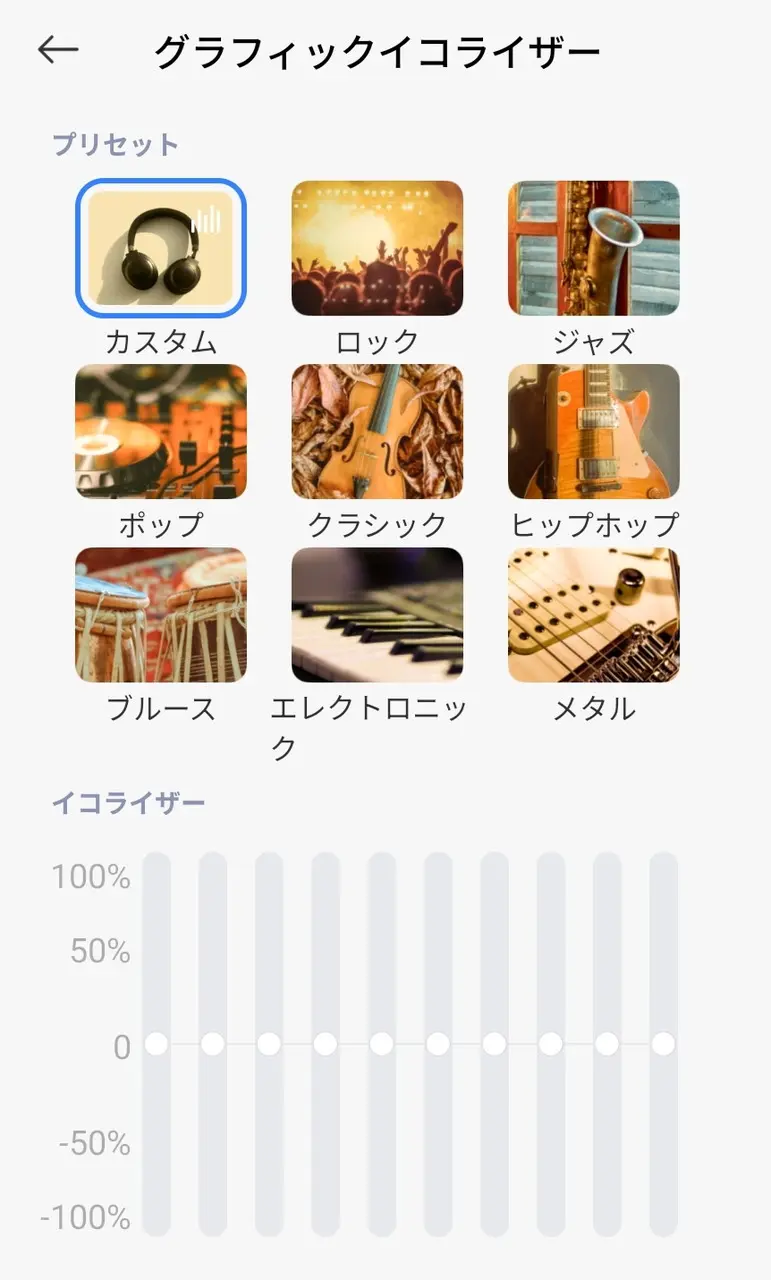The width and height of the screenshot is (771, 1280).
Task: Choose the ロック preset
Action: [x=377, y=248]
